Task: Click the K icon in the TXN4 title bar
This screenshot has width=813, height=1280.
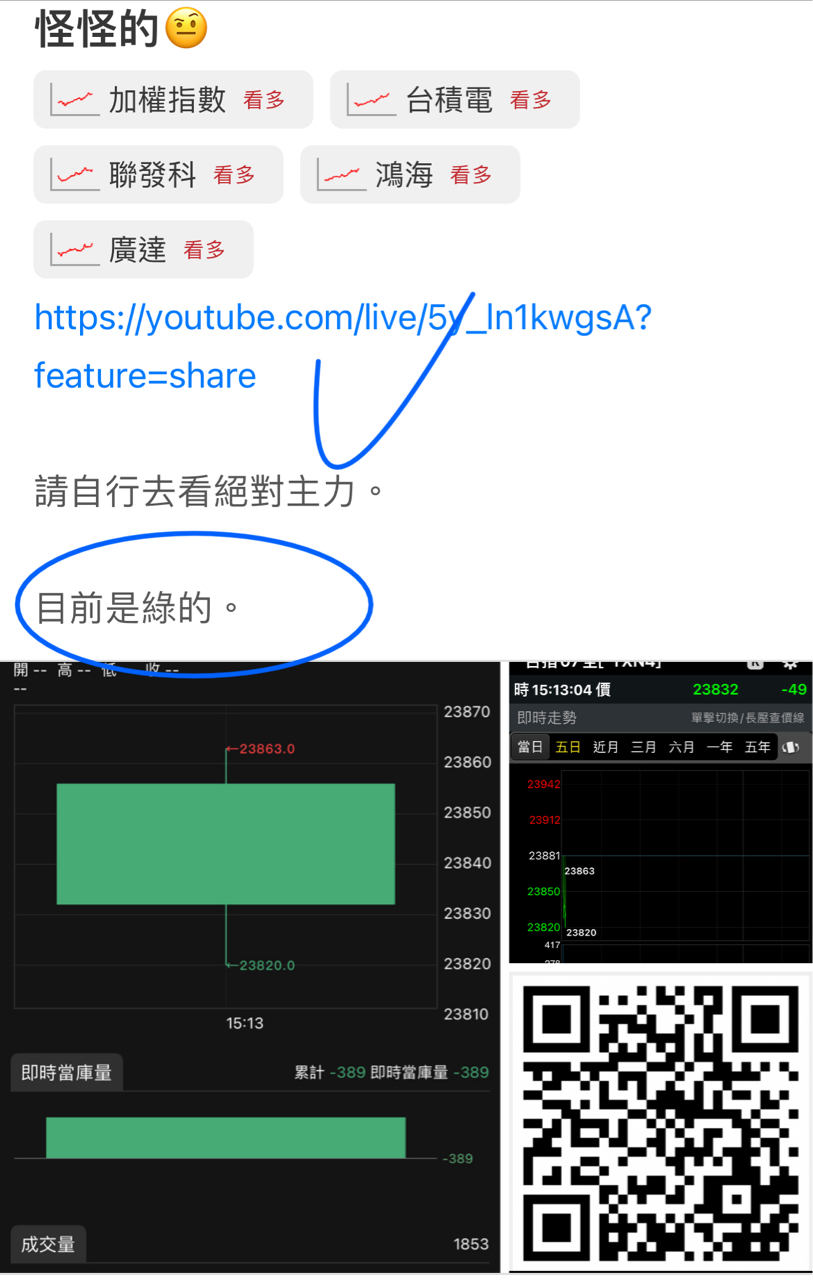Action: pyautogui.click(x=757, y=663)
